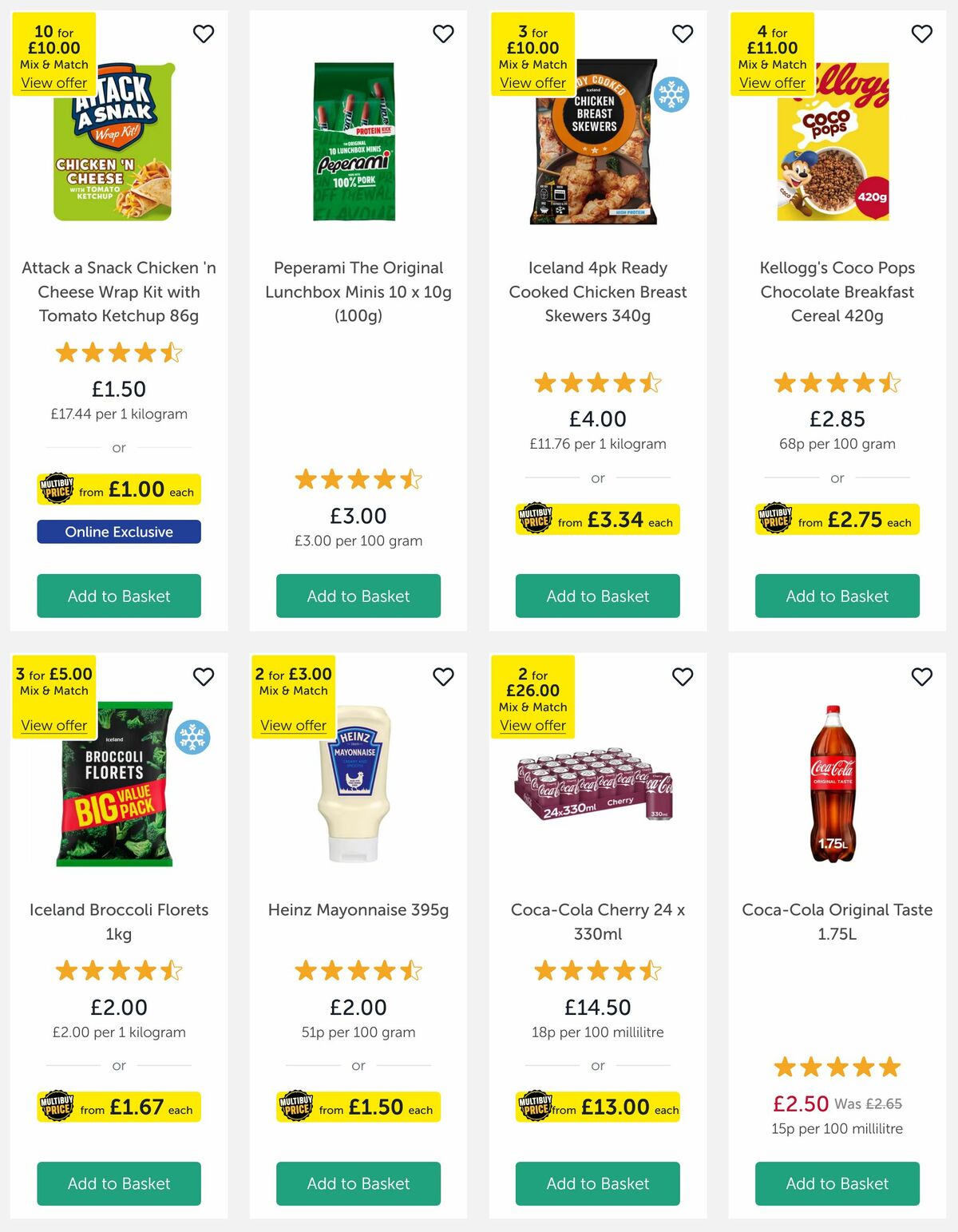Click the Multibuy Price badge on Heinz Mayonnaise
The height and width of the screenshot is (1232, 958).
358,1108
